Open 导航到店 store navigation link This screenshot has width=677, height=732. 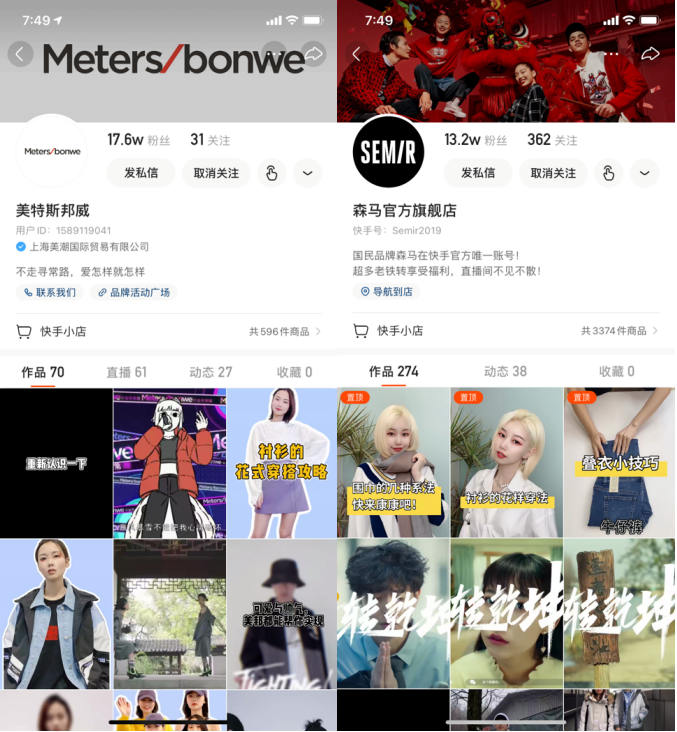[x=387, y=292]
